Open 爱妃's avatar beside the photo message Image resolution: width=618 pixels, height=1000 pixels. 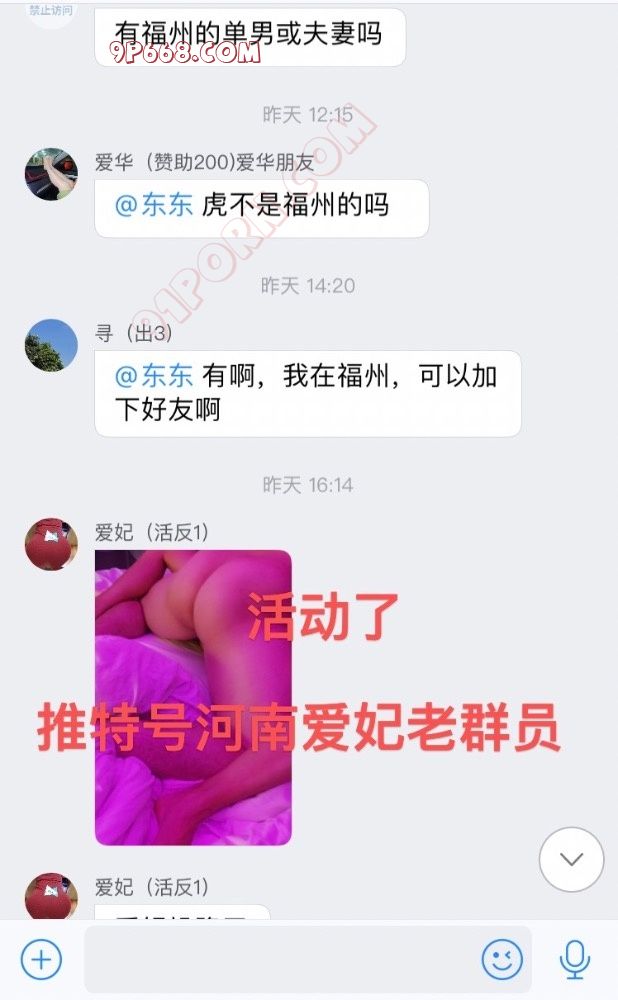(x=51, y=544)
